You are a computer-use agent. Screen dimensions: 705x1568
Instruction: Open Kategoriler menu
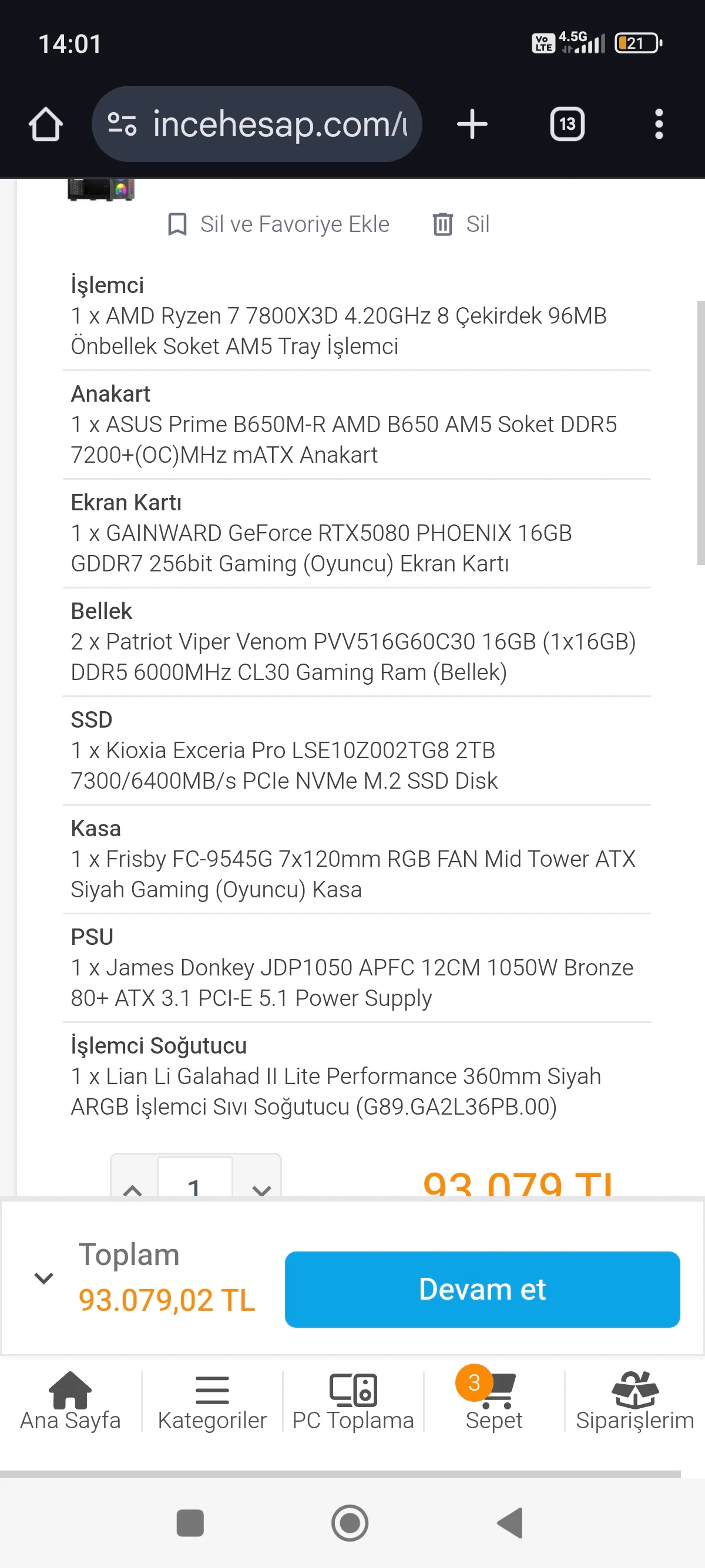[x=212, y=1401]
